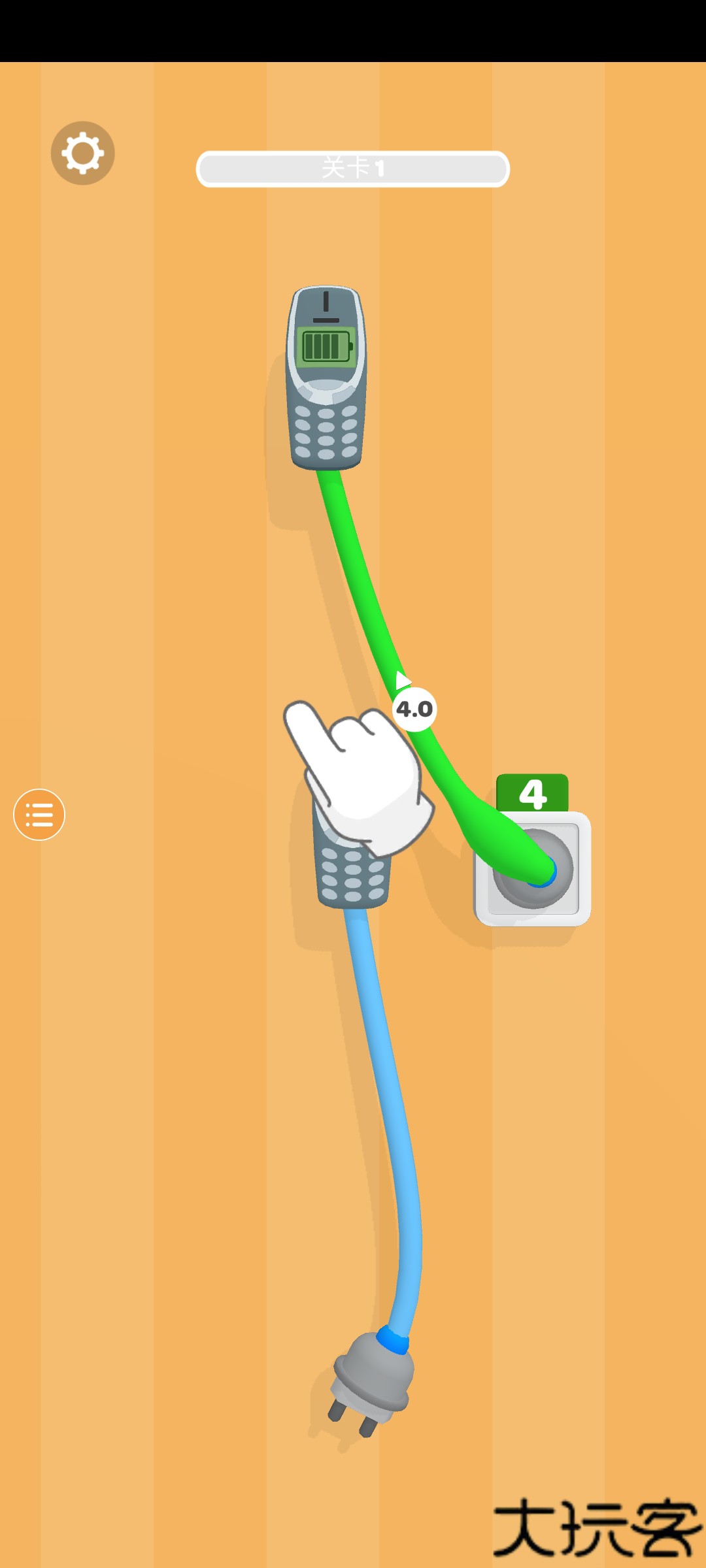
Task: Open the orange list menu button
Action: click(39, 815)
